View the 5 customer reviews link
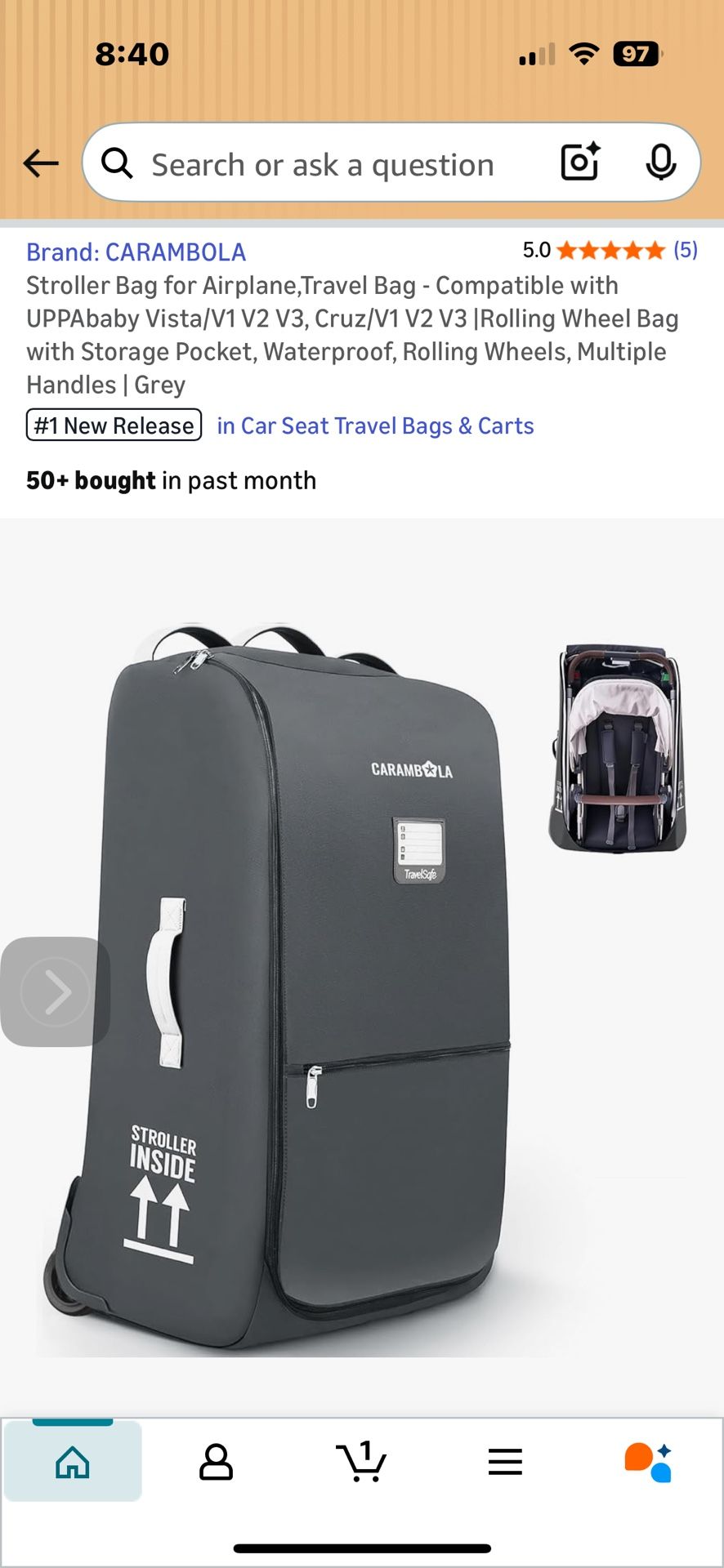 pyautogui.click(x=685, y=251)
